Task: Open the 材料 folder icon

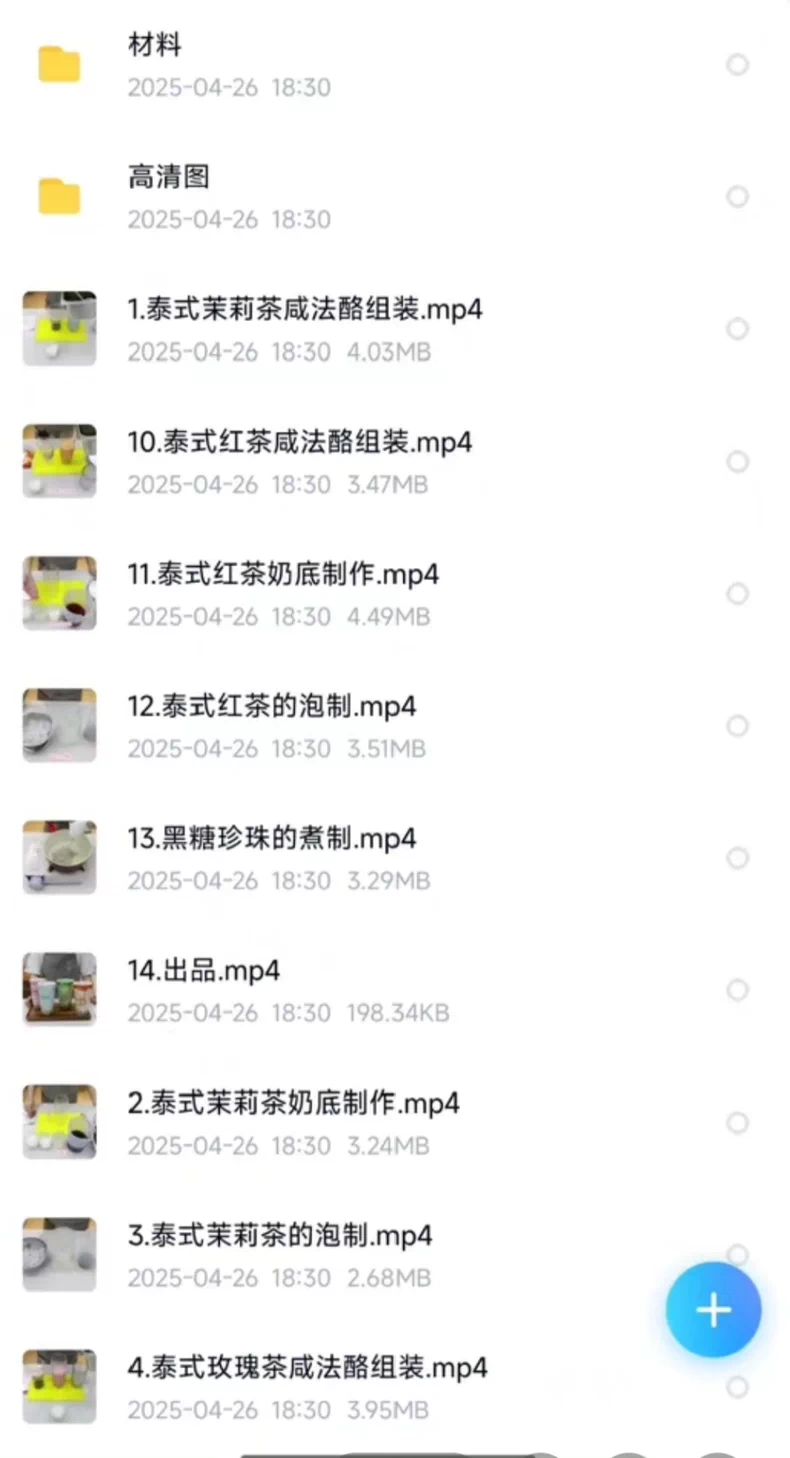Action: click(x=59, y=64)
